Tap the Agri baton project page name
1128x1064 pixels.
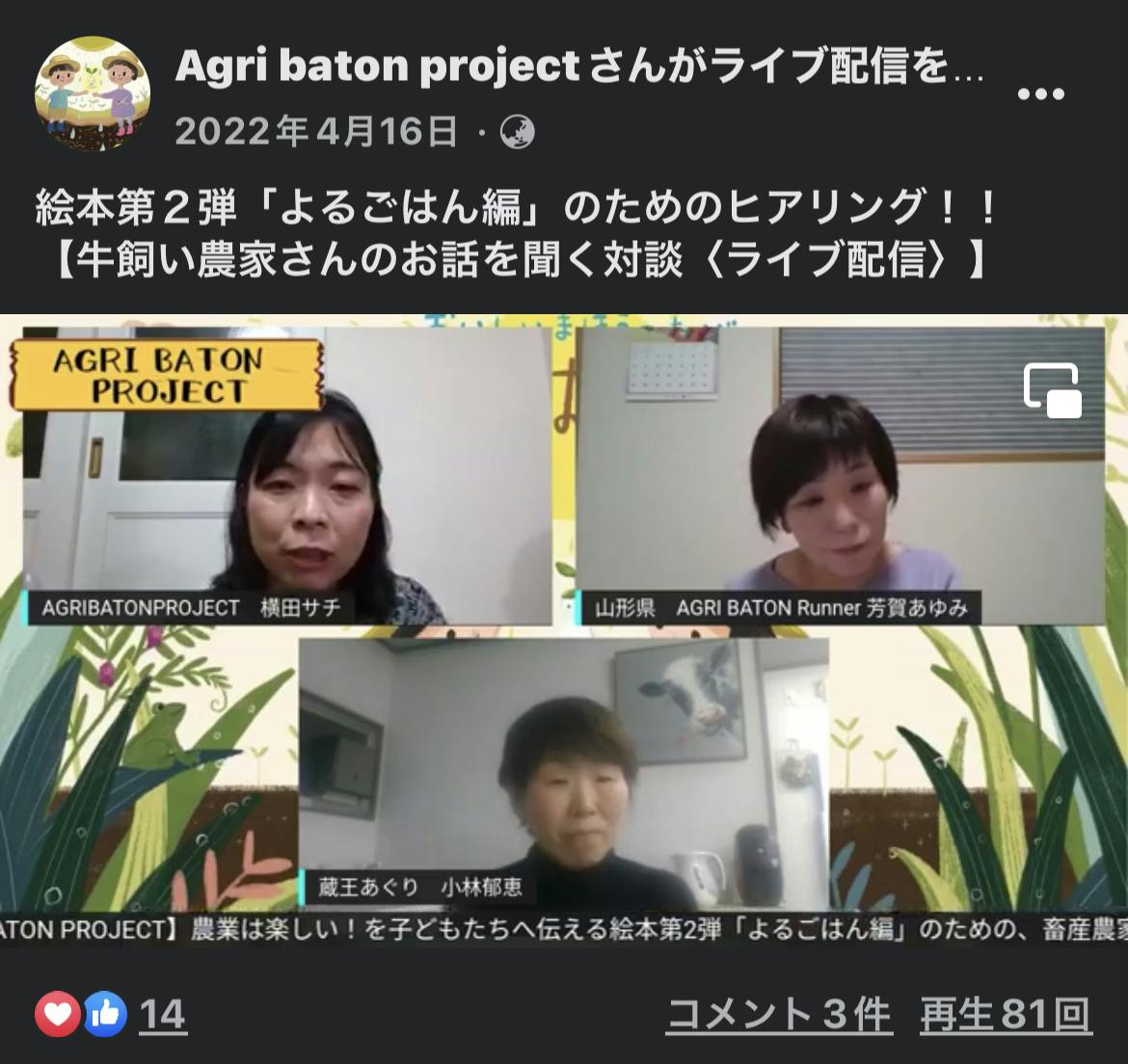click(377, 66)
